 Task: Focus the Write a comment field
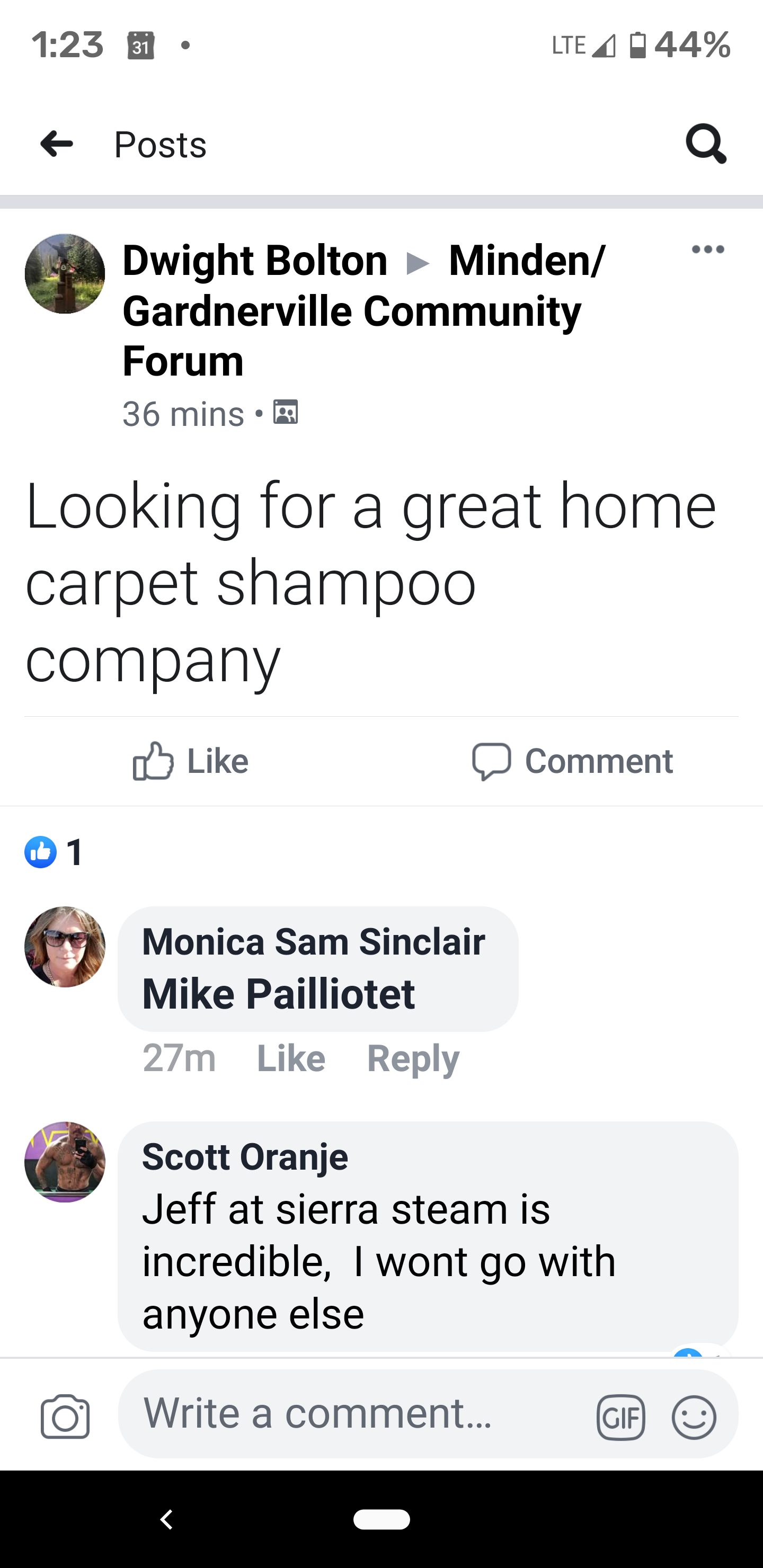(353, 1413)
